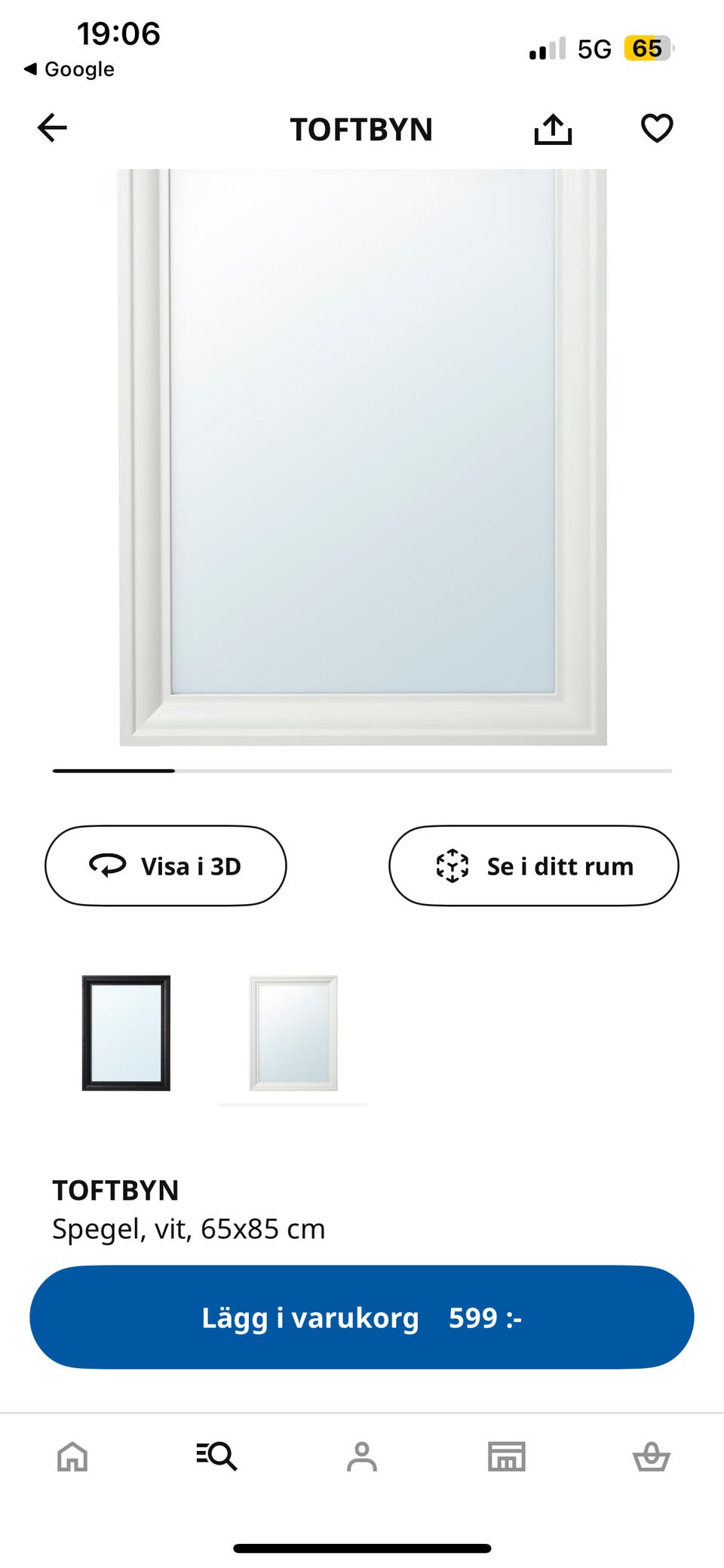Open the store locator icon
This screenshot has width=724, height=1568.
[x=507, y=1457]
